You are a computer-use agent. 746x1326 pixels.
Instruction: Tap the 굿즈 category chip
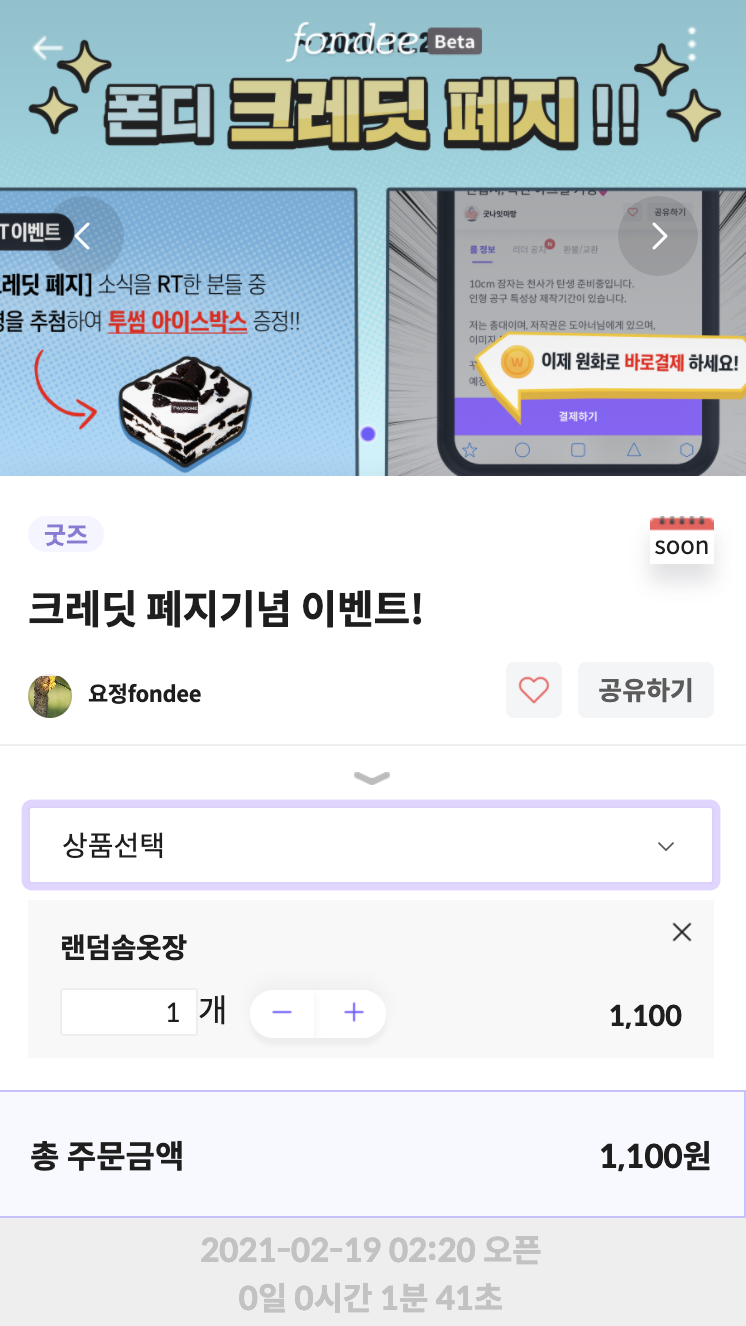pyautogui.click(x=66, y=535)
